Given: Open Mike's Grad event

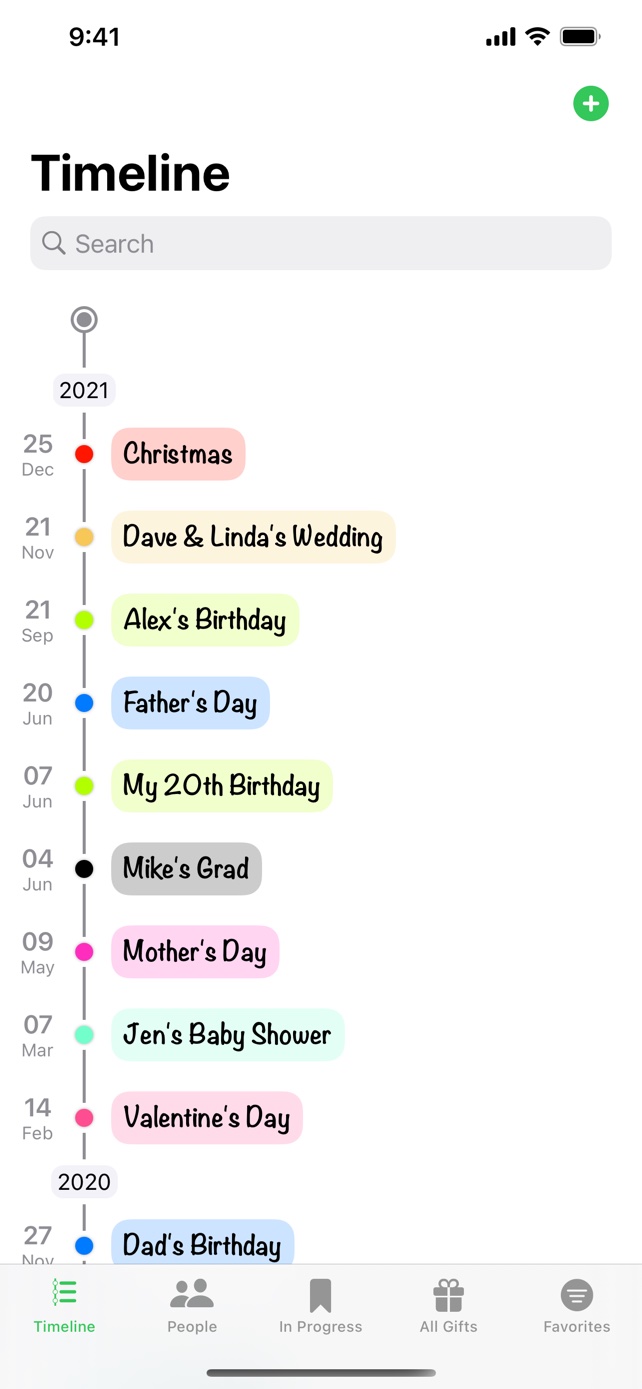Looking at the screenshot, I should [186, 869].
